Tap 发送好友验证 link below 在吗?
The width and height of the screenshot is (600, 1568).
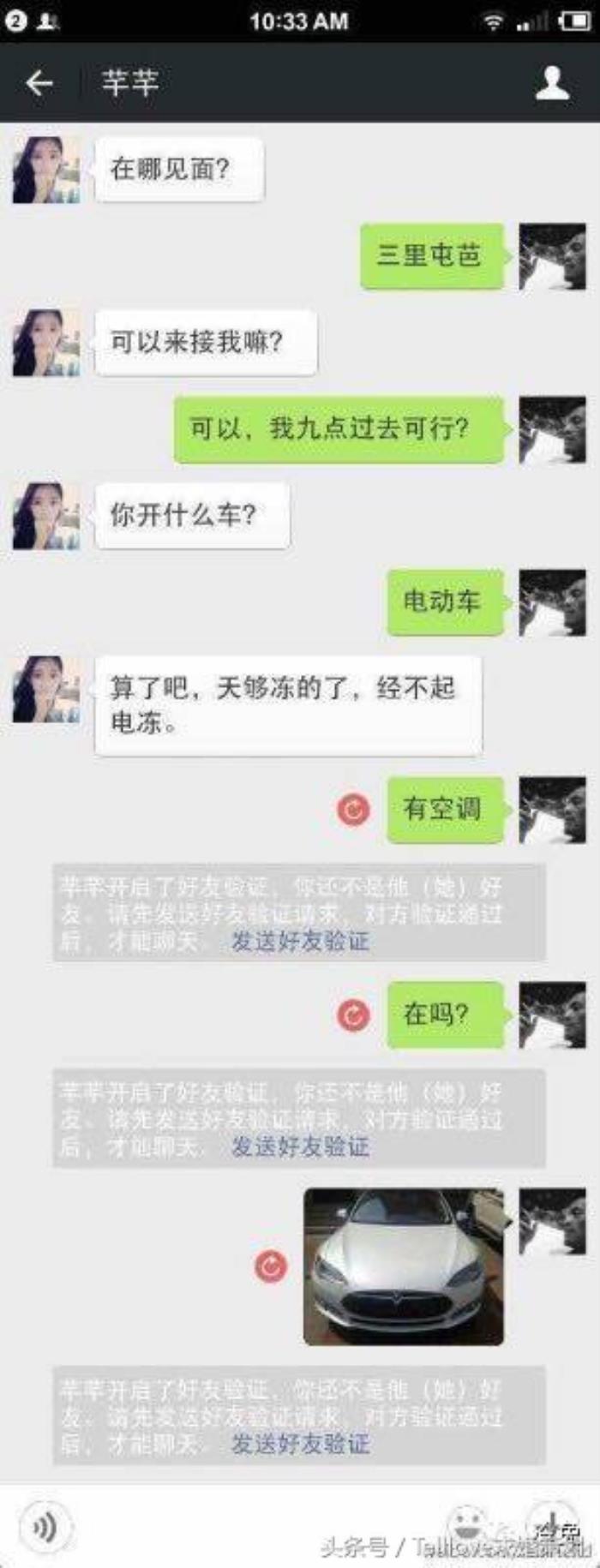coord(300,1146)
